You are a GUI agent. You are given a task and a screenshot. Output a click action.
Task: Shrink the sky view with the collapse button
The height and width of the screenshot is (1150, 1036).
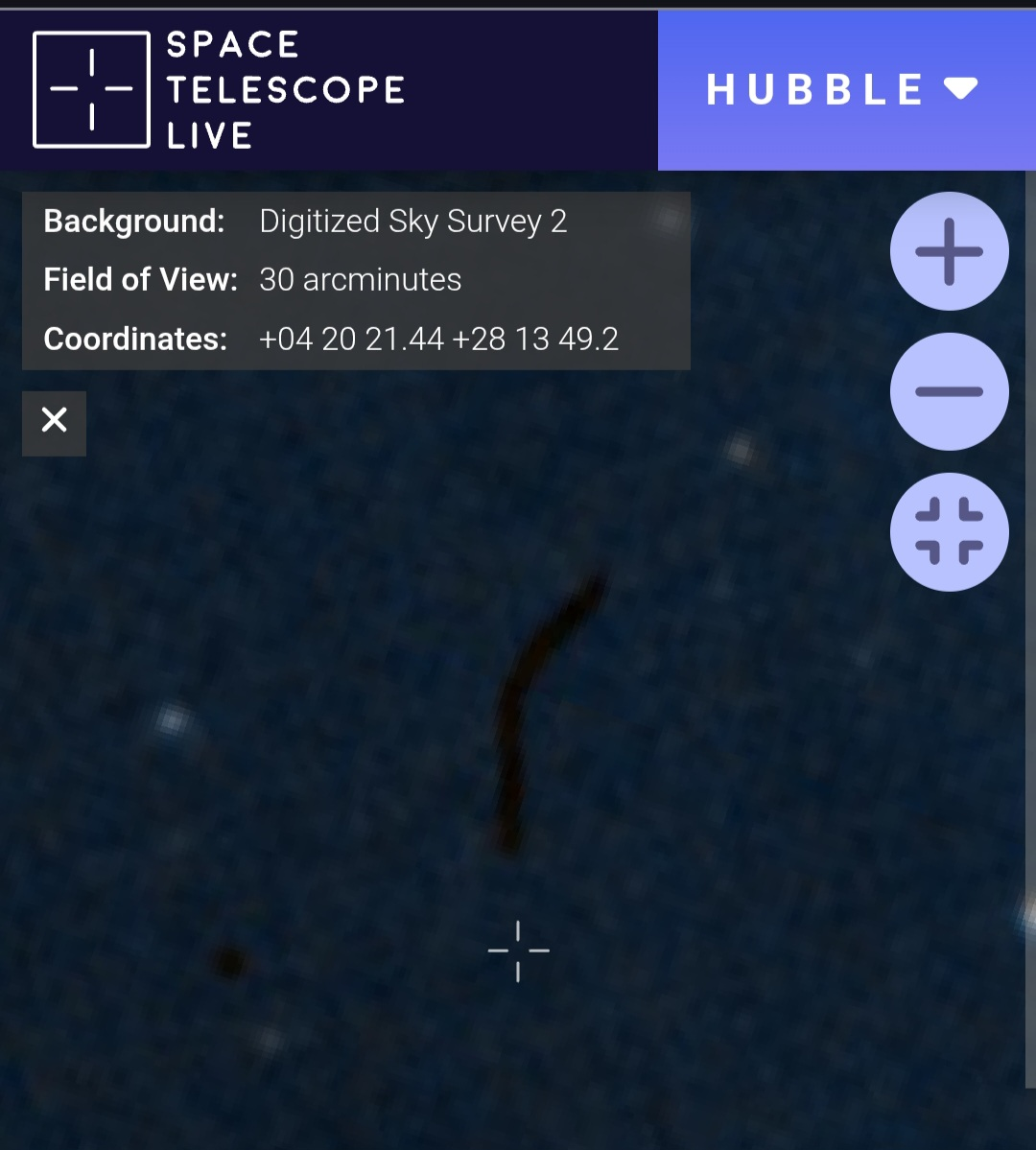949,532
